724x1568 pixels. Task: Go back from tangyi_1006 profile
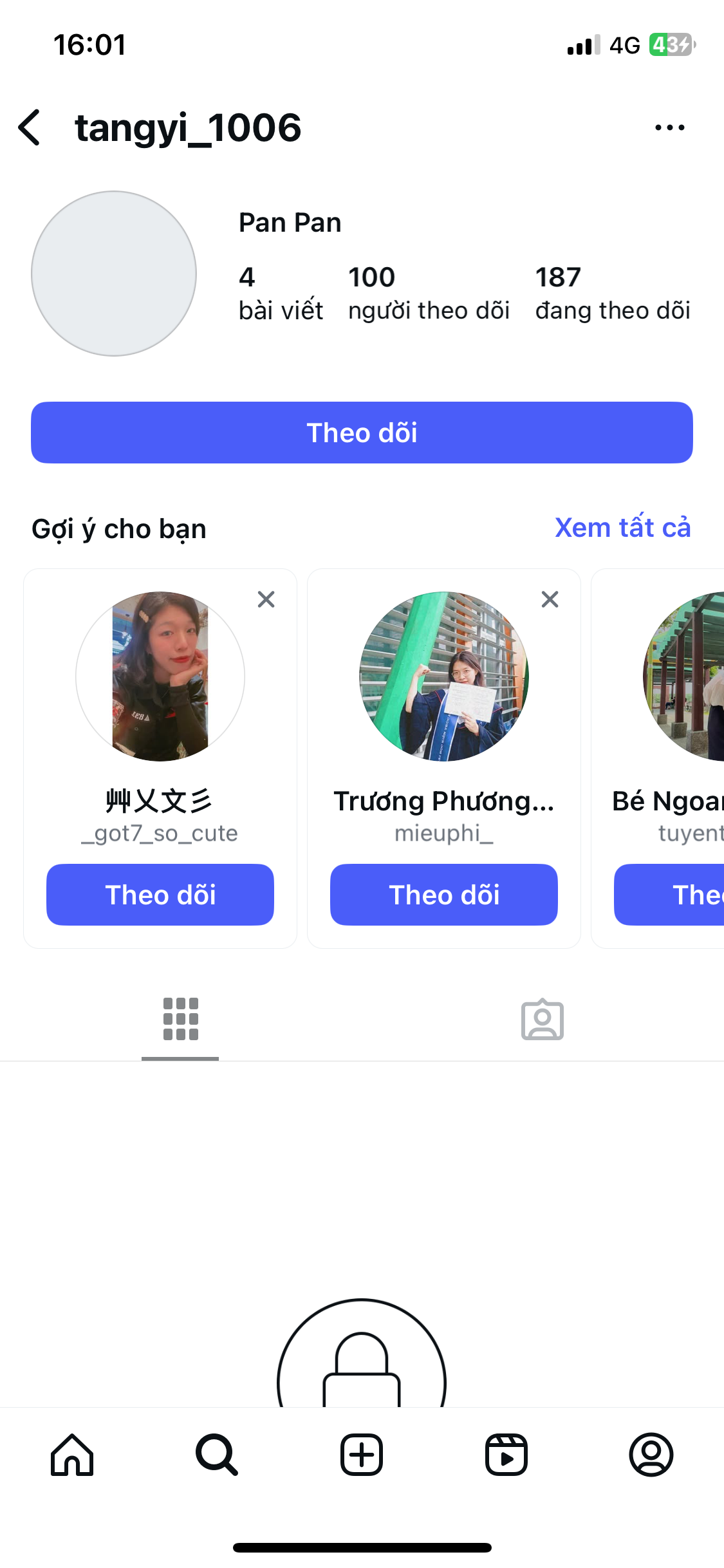click(x=30, y=127)
